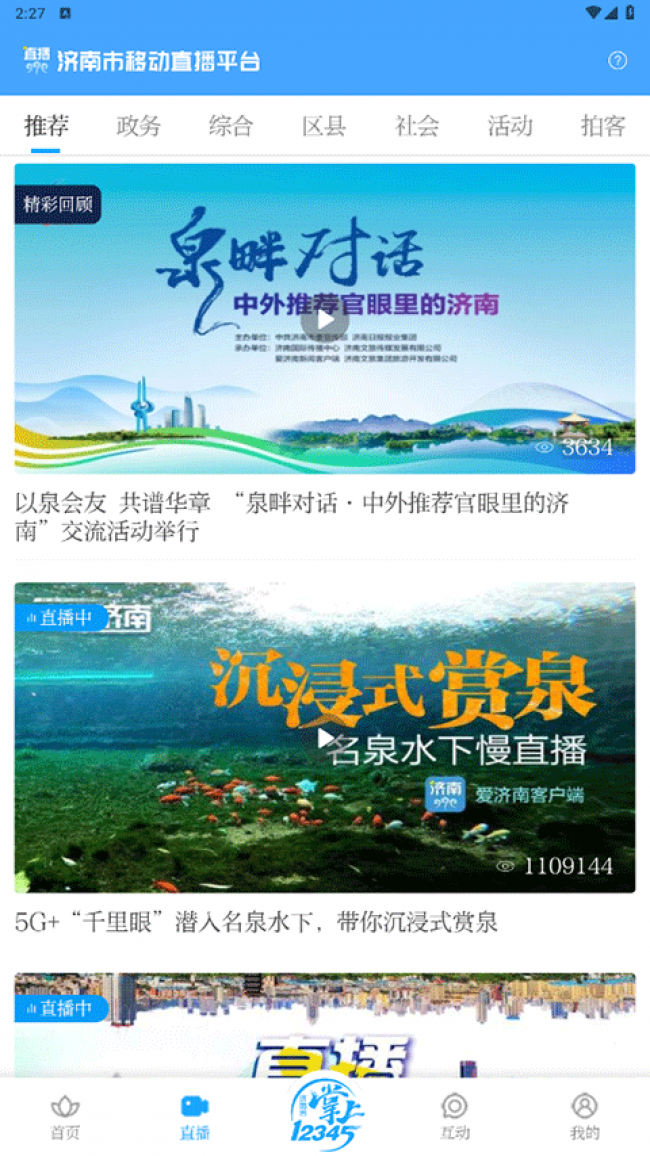Select the 社会 tab
Image resolution: width=650 pixels, height=1156 pixels.
pos(417,126)
